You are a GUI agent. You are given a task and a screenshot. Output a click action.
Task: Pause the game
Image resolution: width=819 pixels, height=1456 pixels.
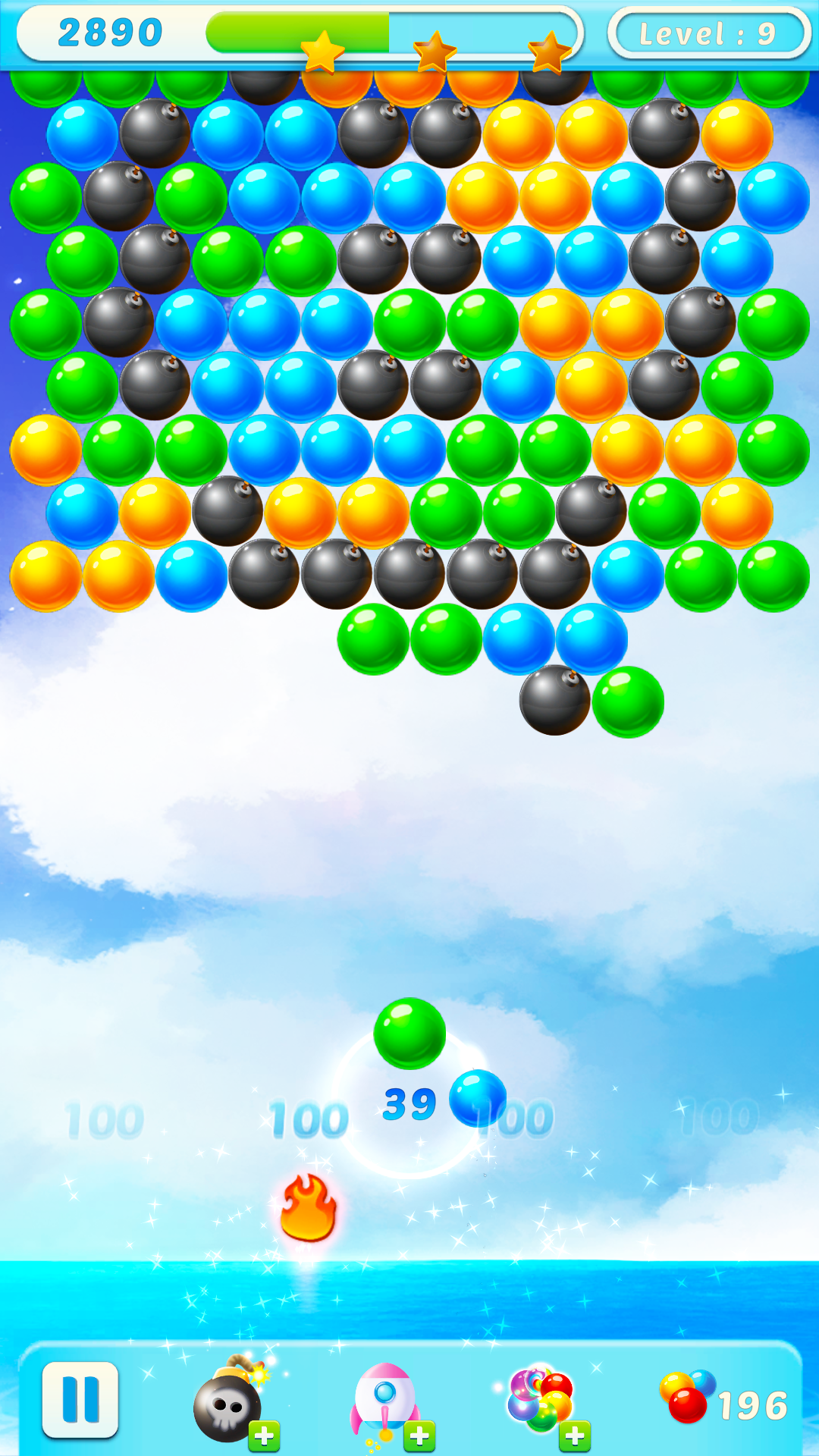click(80, 1399)
